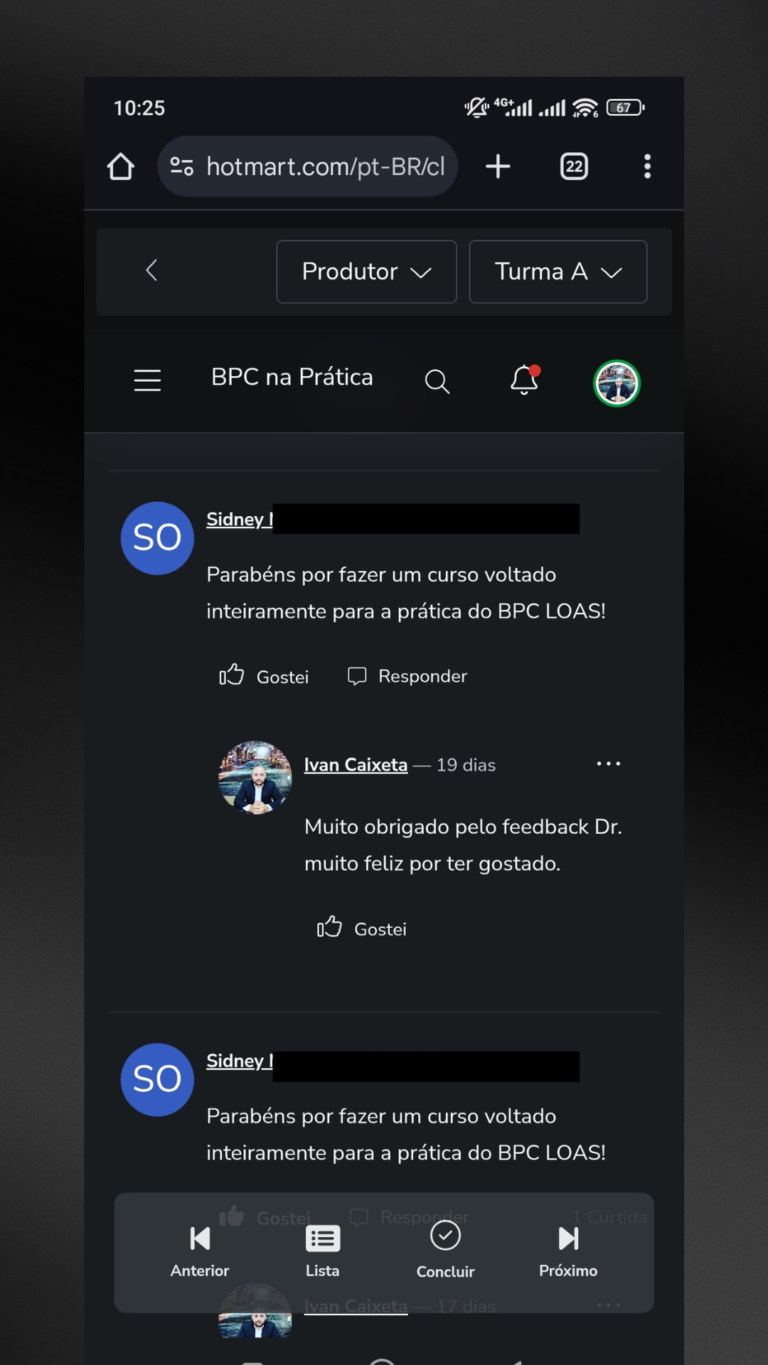
Task: Go to the Anterior lesson
Action: tap(200, 1250)
